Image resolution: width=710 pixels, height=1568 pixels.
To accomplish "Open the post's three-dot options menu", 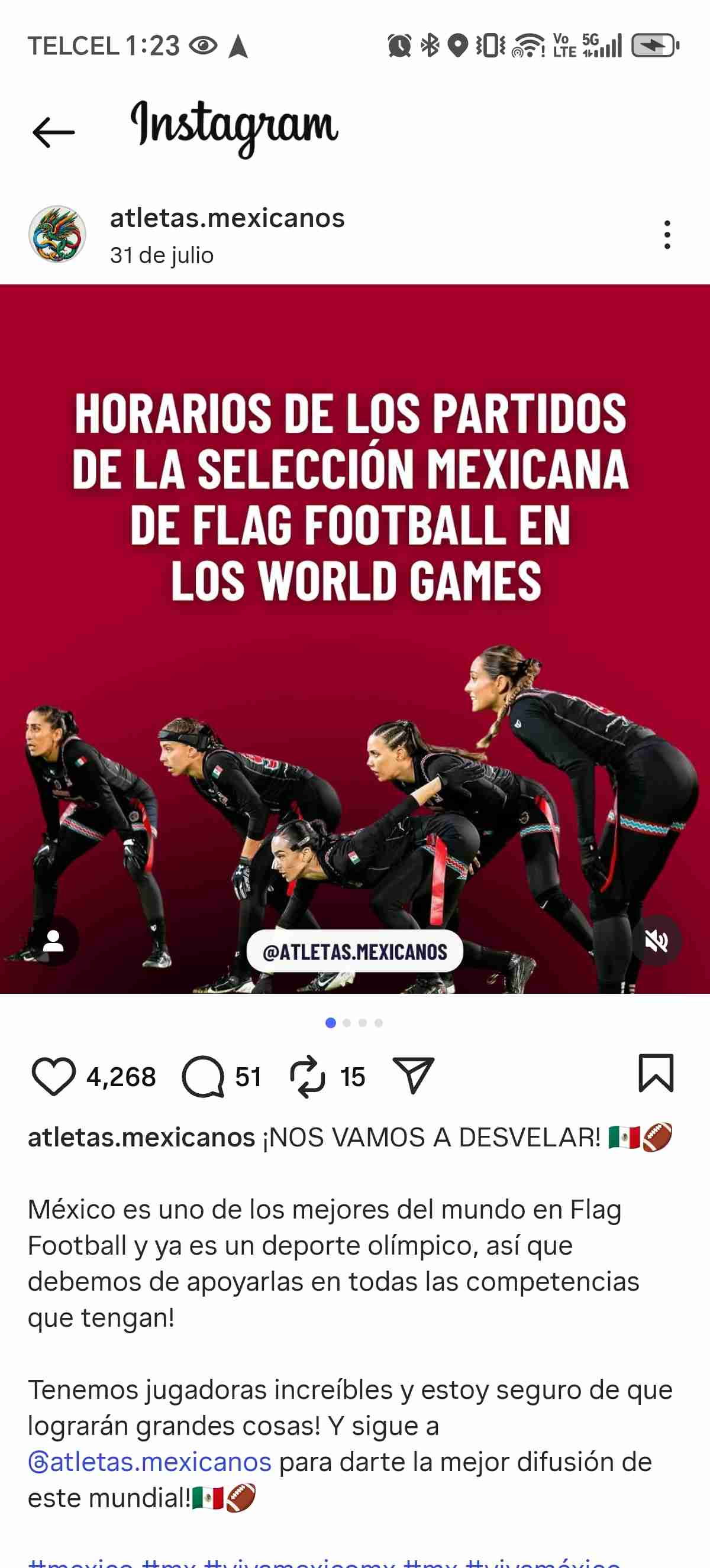I will [667, 234].
